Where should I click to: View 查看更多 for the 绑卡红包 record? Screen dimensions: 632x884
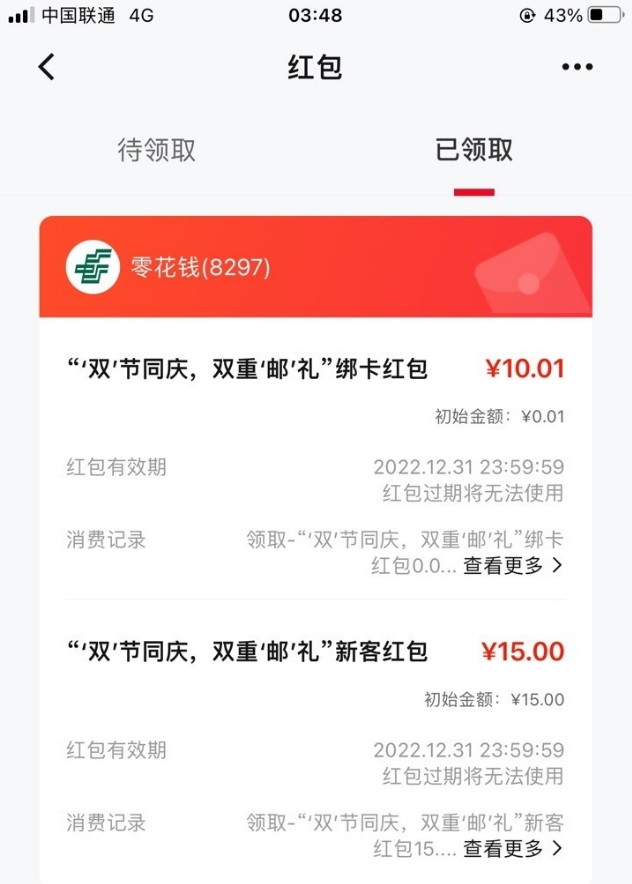tap(512, 566)
